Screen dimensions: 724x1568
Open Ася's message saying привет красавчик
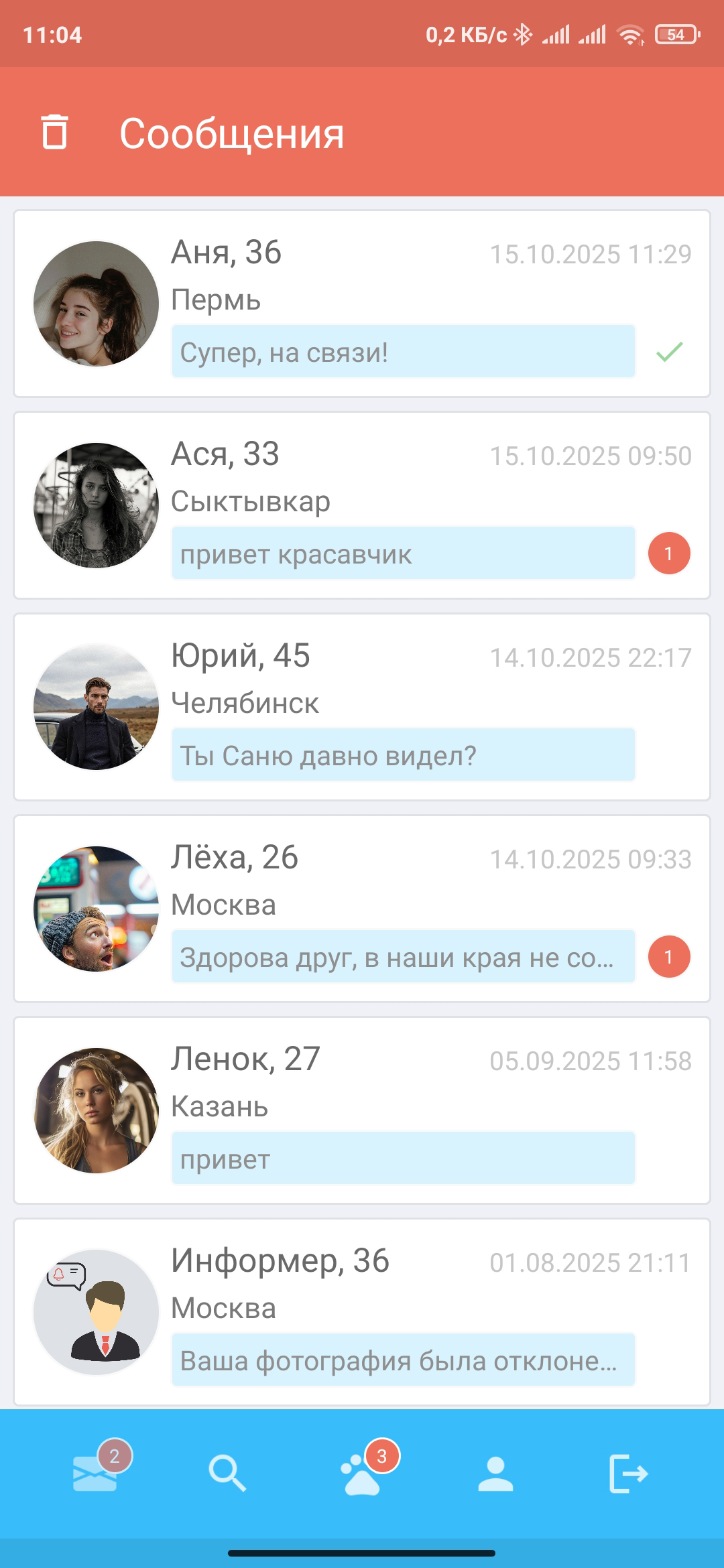[x=402, y=553]
